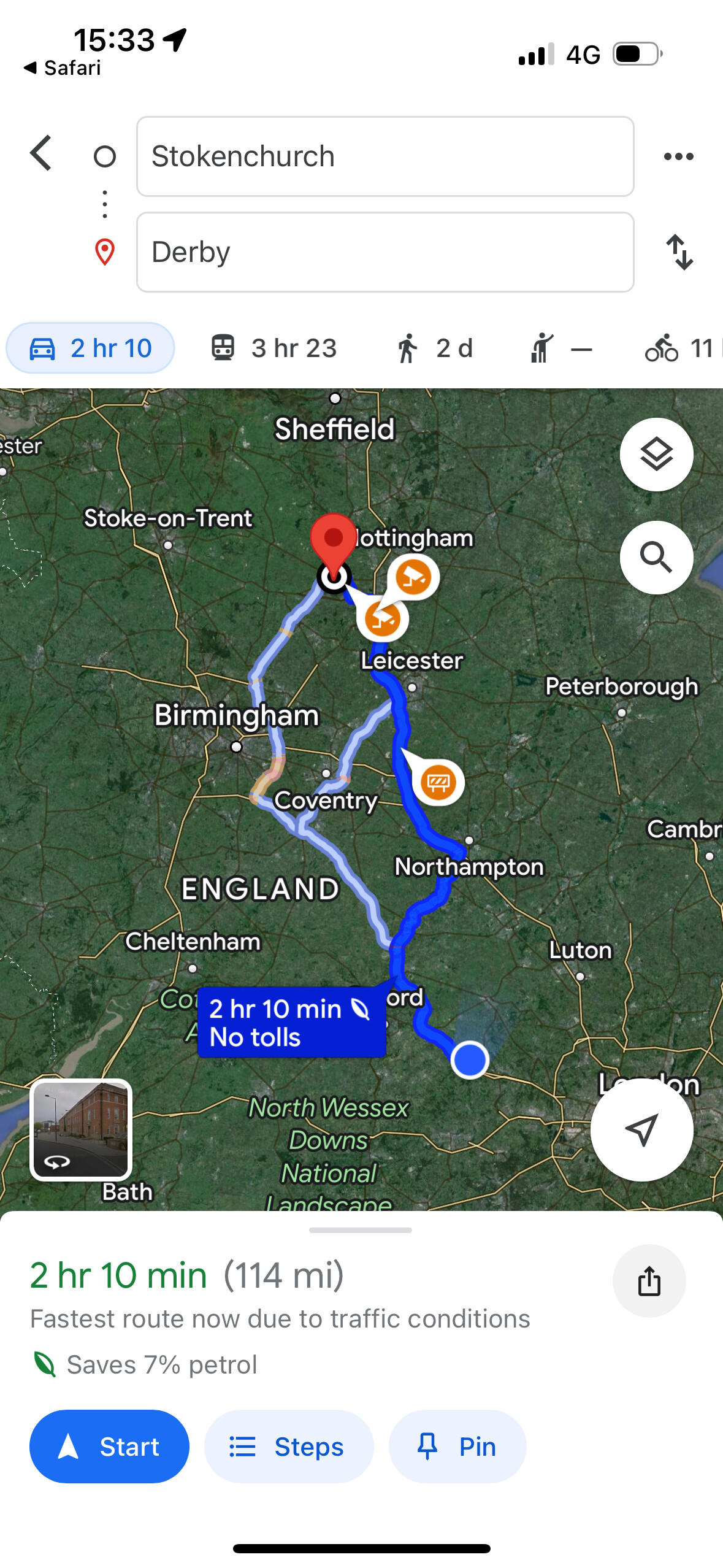Edit the Derby destination field

pos(384,252)
